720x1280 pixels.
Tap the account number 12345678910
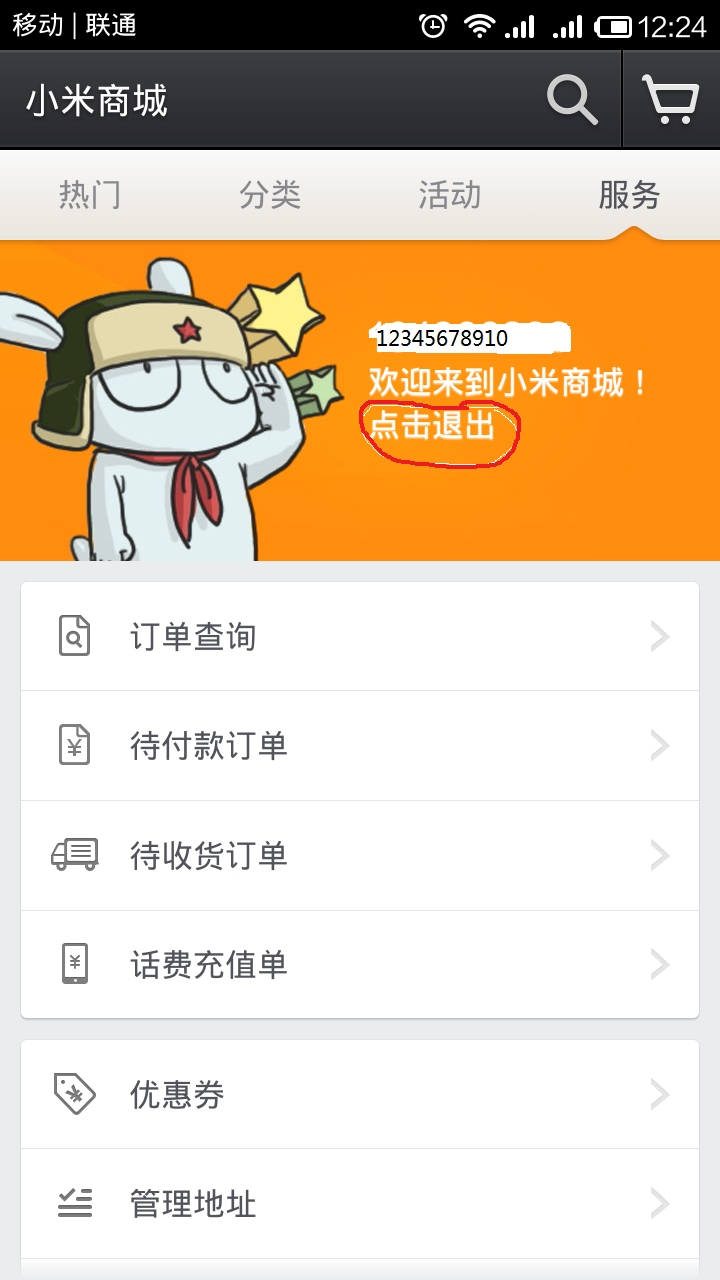443,337
